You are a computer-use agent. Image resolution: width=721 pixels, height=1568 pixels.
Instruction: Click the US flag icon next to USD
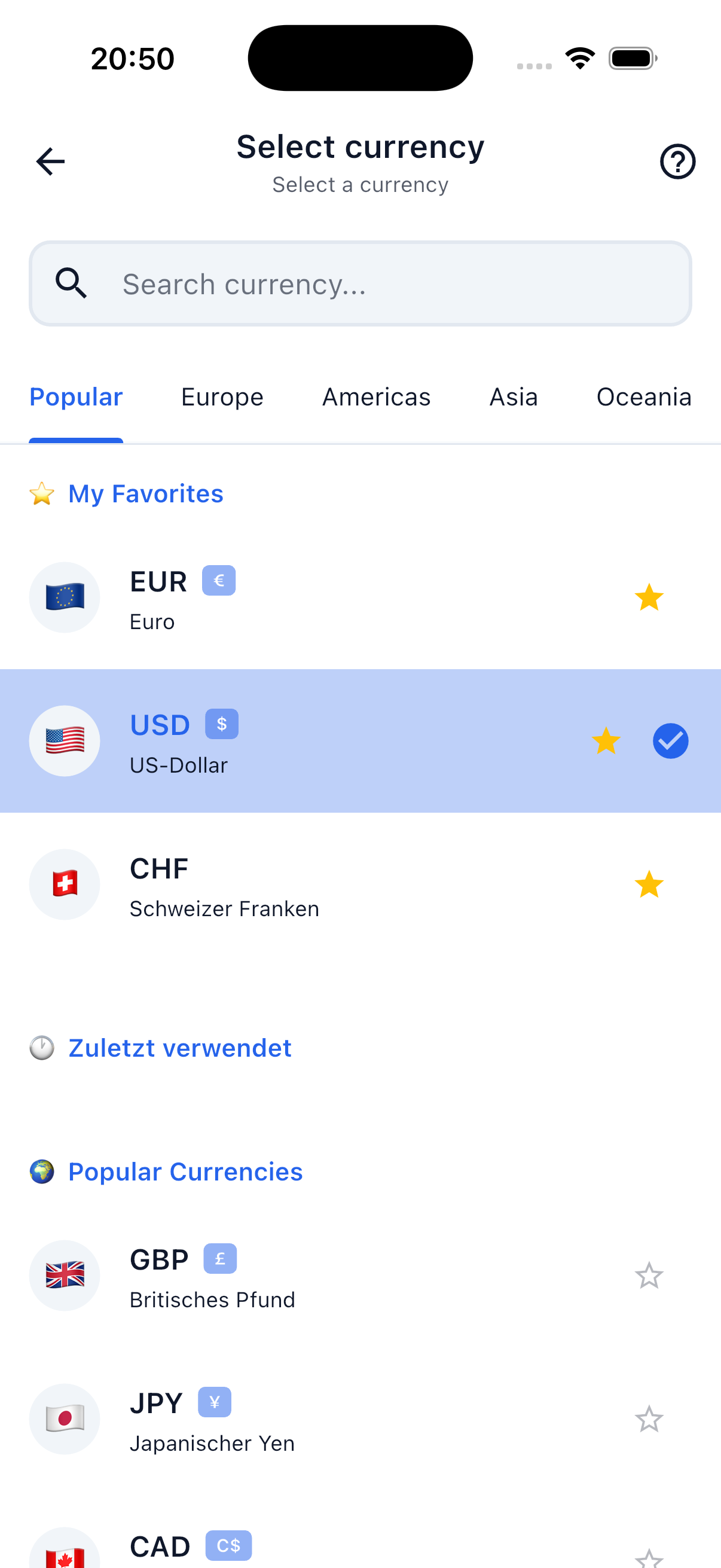[65, 741]
